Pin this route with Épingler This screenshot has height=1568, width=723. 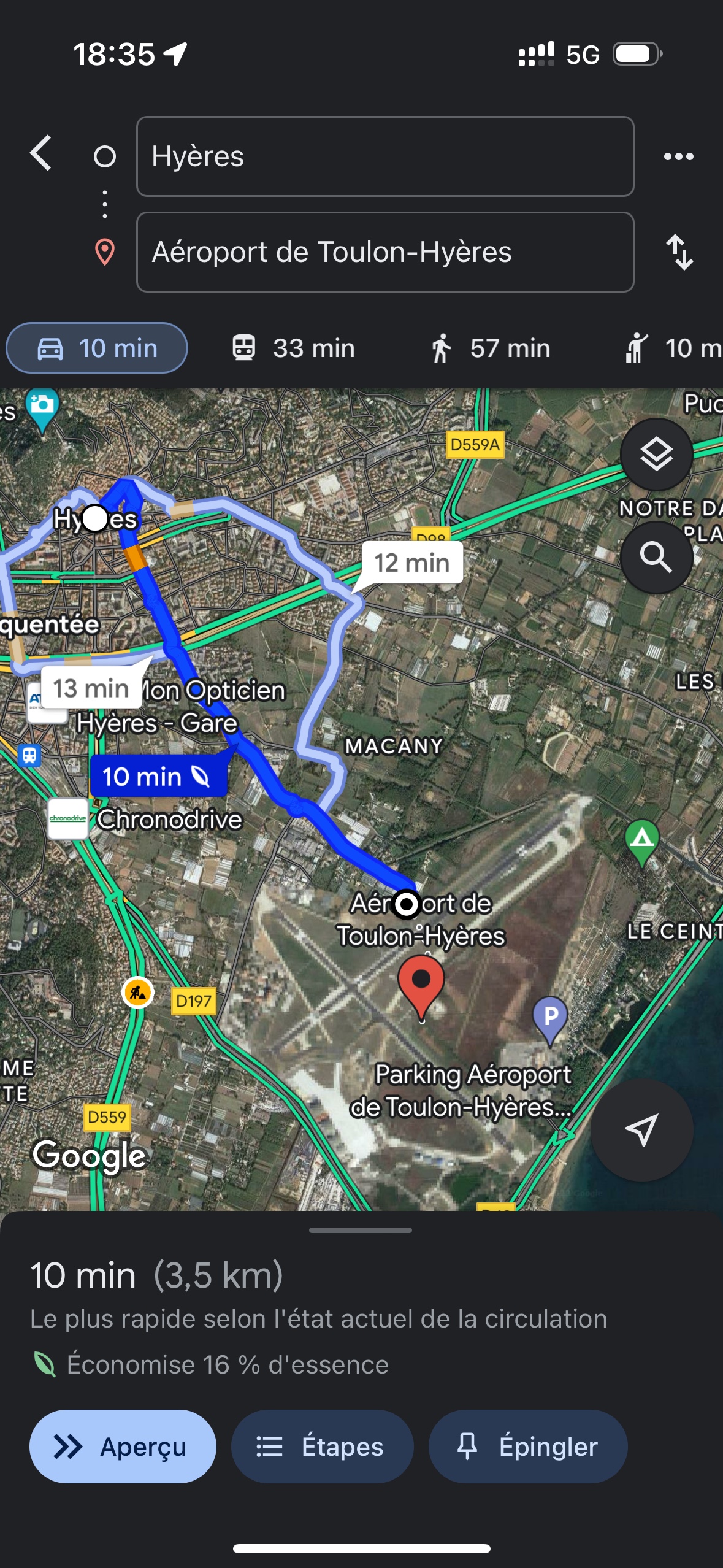pos(528,1446)
